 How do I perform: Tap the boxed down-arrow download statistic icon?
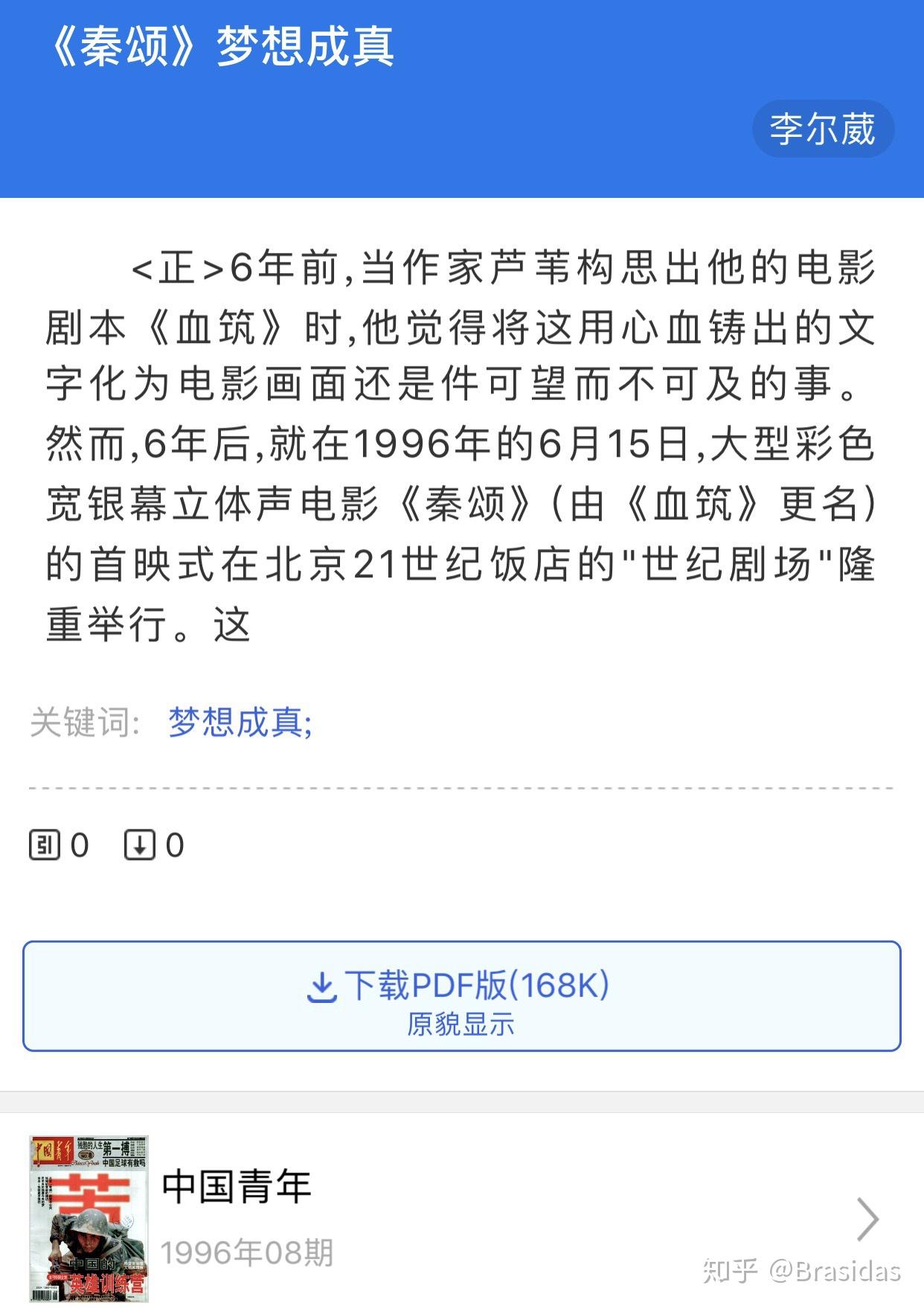coord(139,844)
